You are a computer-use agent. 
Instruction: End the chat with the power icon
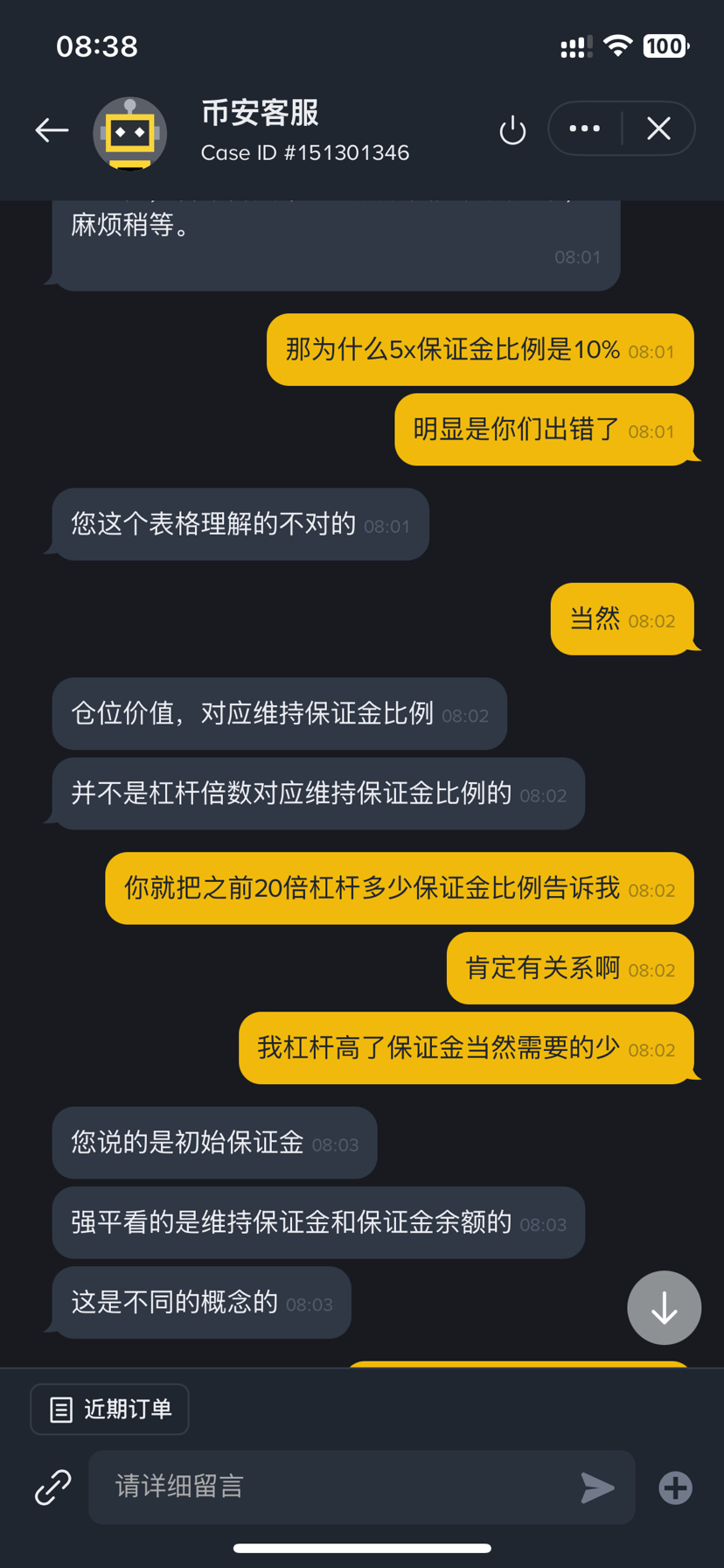[x=512, y=131]
